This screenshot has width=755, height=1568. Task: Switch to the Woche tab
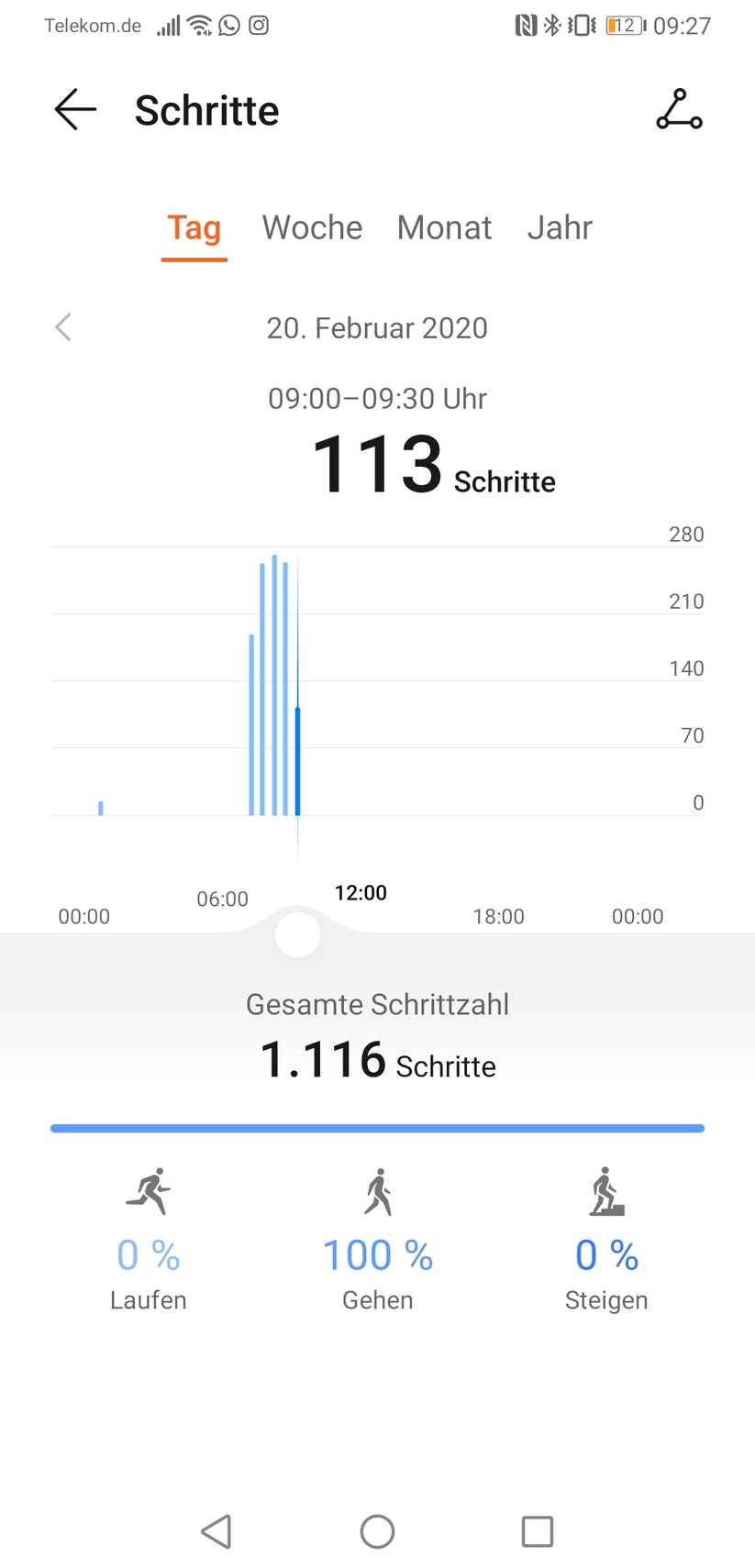312,227
